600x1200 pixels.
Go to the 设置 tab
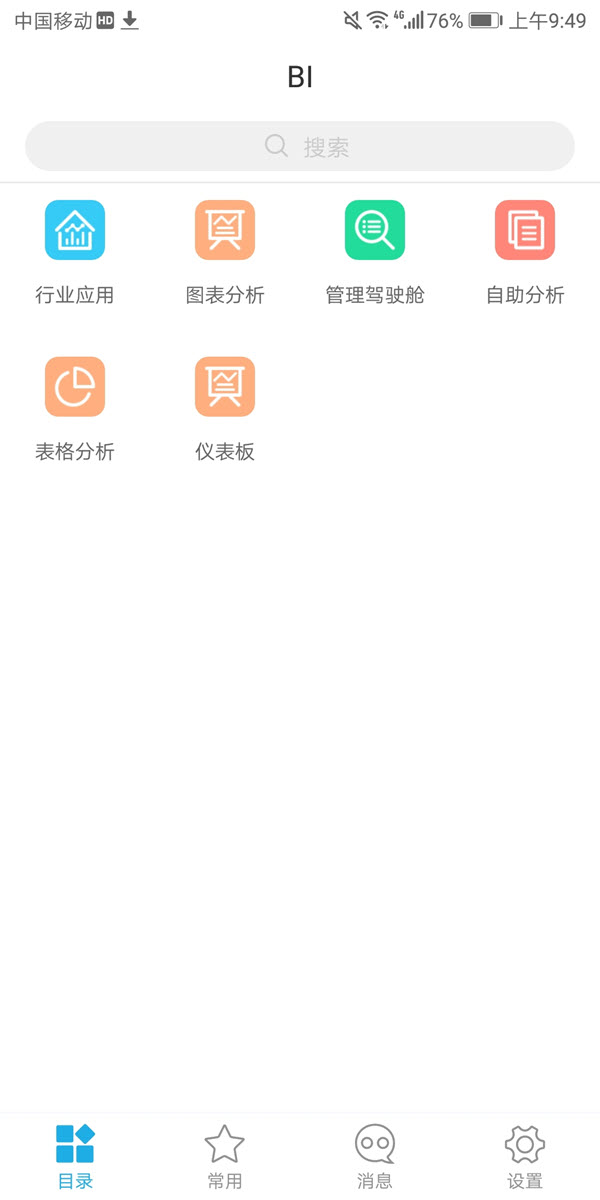[525, 1156]
